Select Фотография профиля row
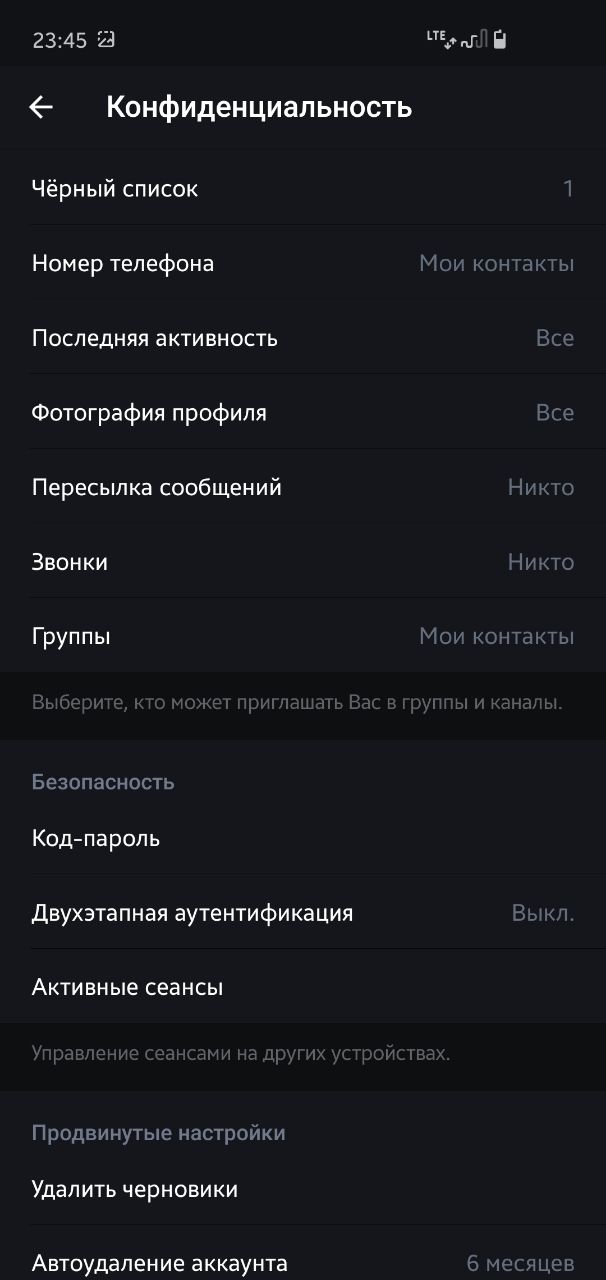 (x=303, y=412)
